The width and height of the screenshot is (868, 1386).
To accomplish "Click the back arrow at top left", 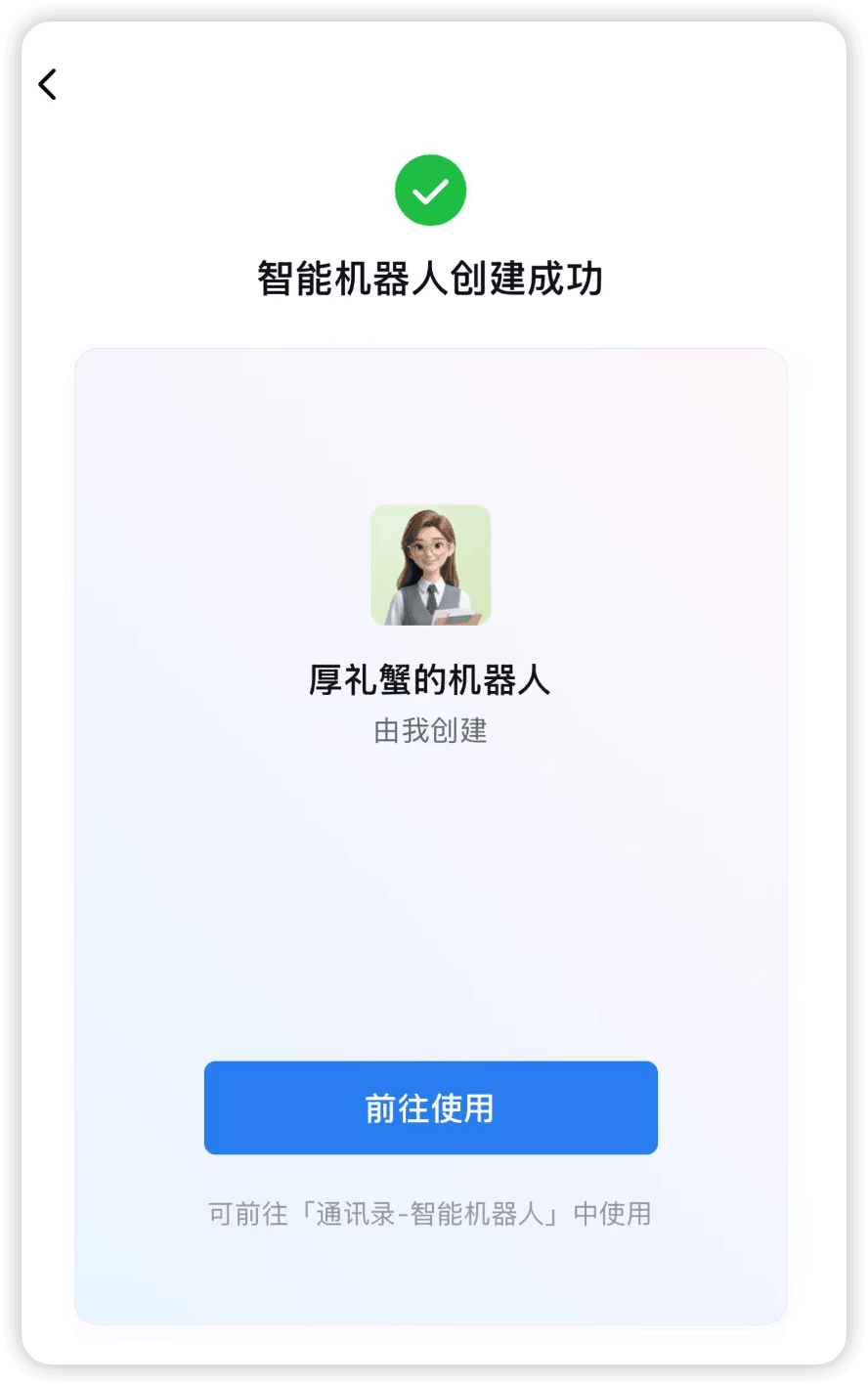I will coord(47,85).
